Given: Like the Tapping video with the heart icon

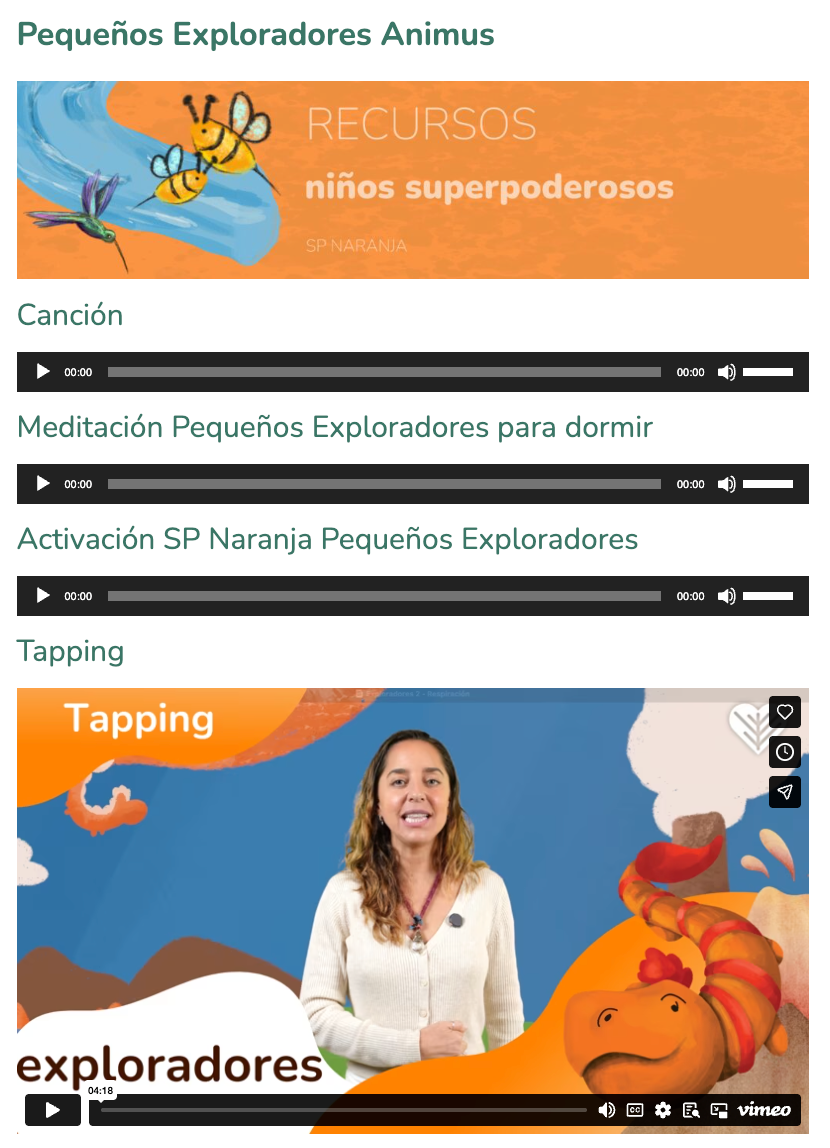Looking at the screenshot, I should [x=784, y=712].
